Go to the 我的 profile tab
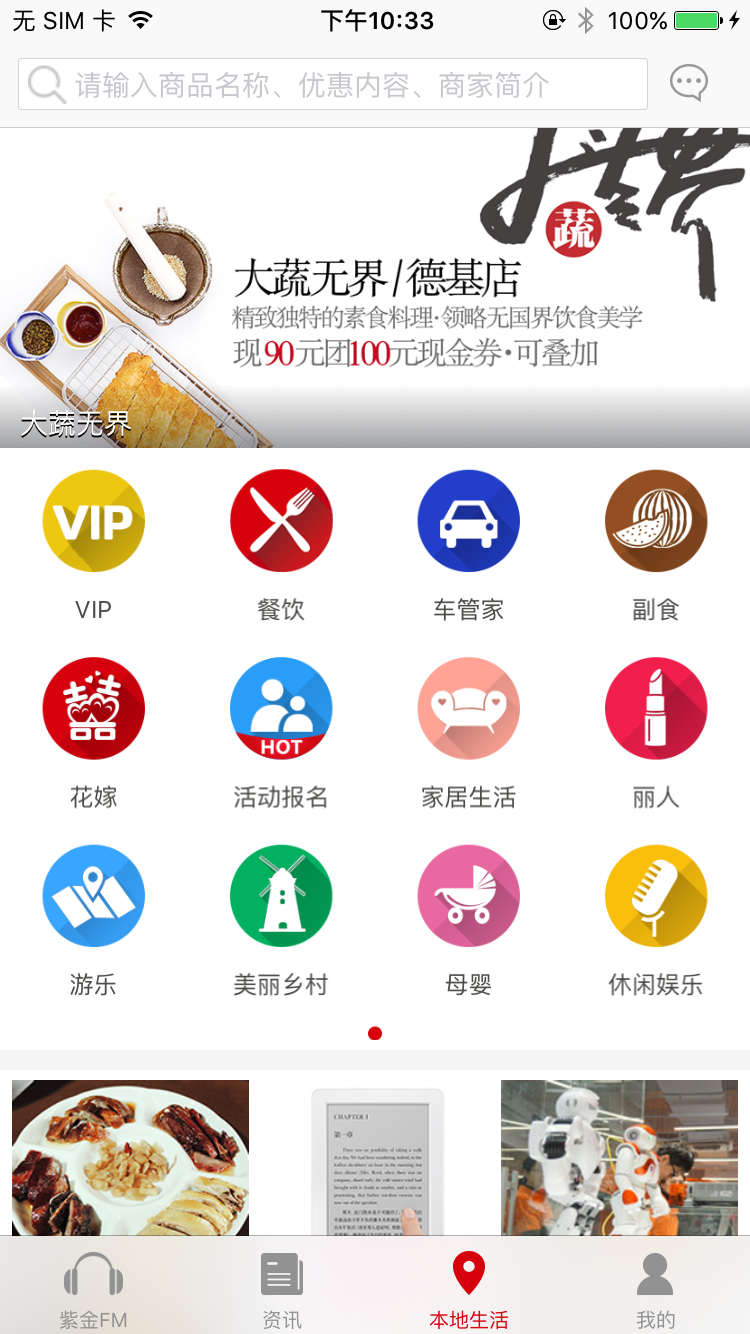The image size is (750, 1334). tap(656, 1290)
